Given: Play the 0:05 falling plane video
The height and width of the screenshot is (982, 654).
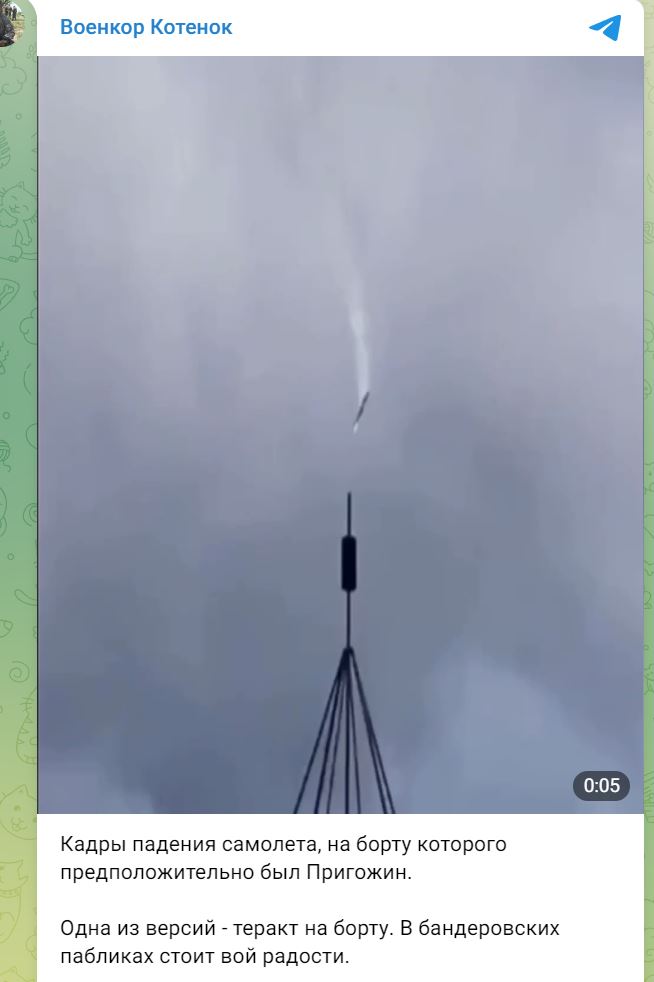Looking at the screenshot, I should coord(340,435).
